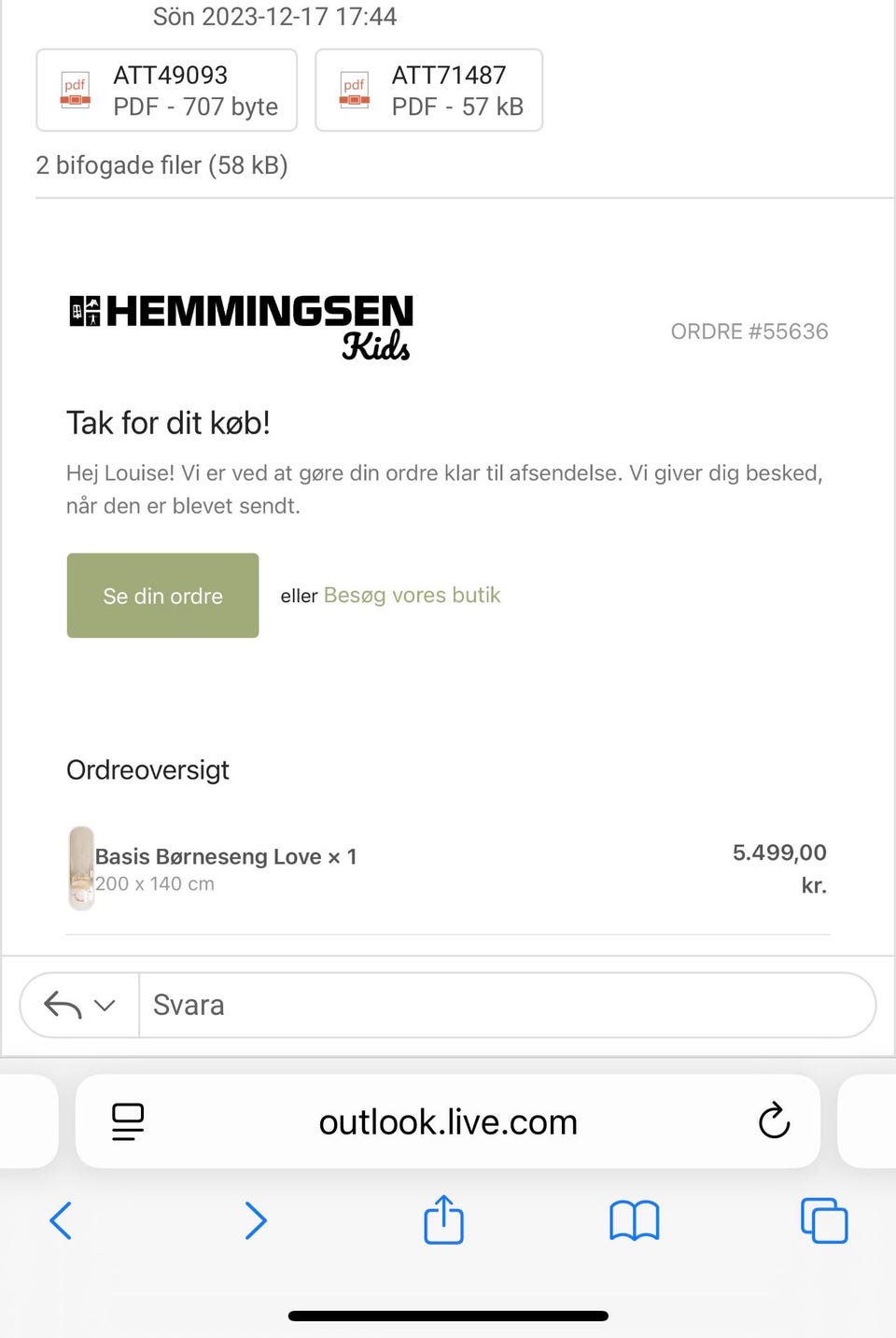Navigate back with the left arrow
Image resolution: width=896 pixels, height=1338 pixels.
coord(59,1220)
